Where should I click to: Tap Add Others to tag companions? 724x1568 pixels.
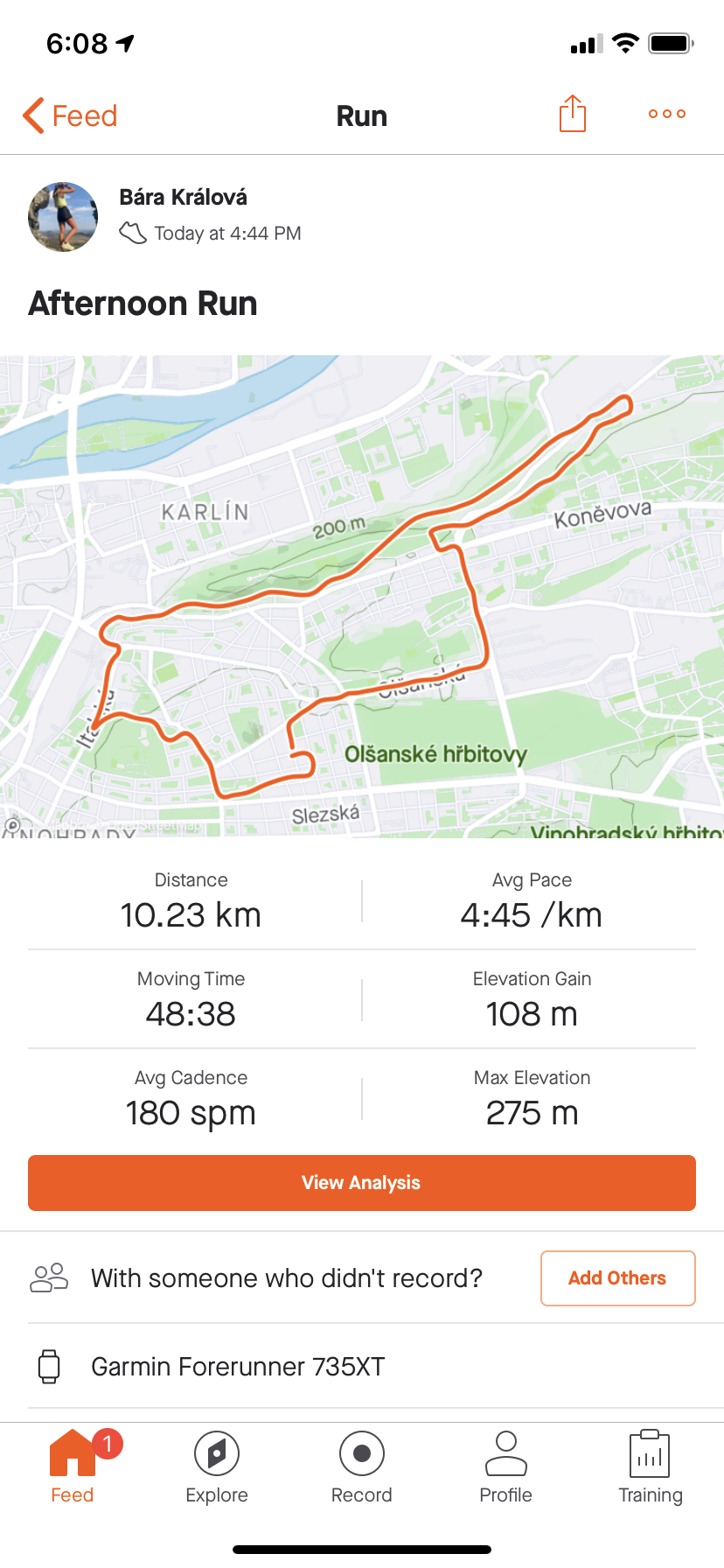click(x=617, y=1278)
